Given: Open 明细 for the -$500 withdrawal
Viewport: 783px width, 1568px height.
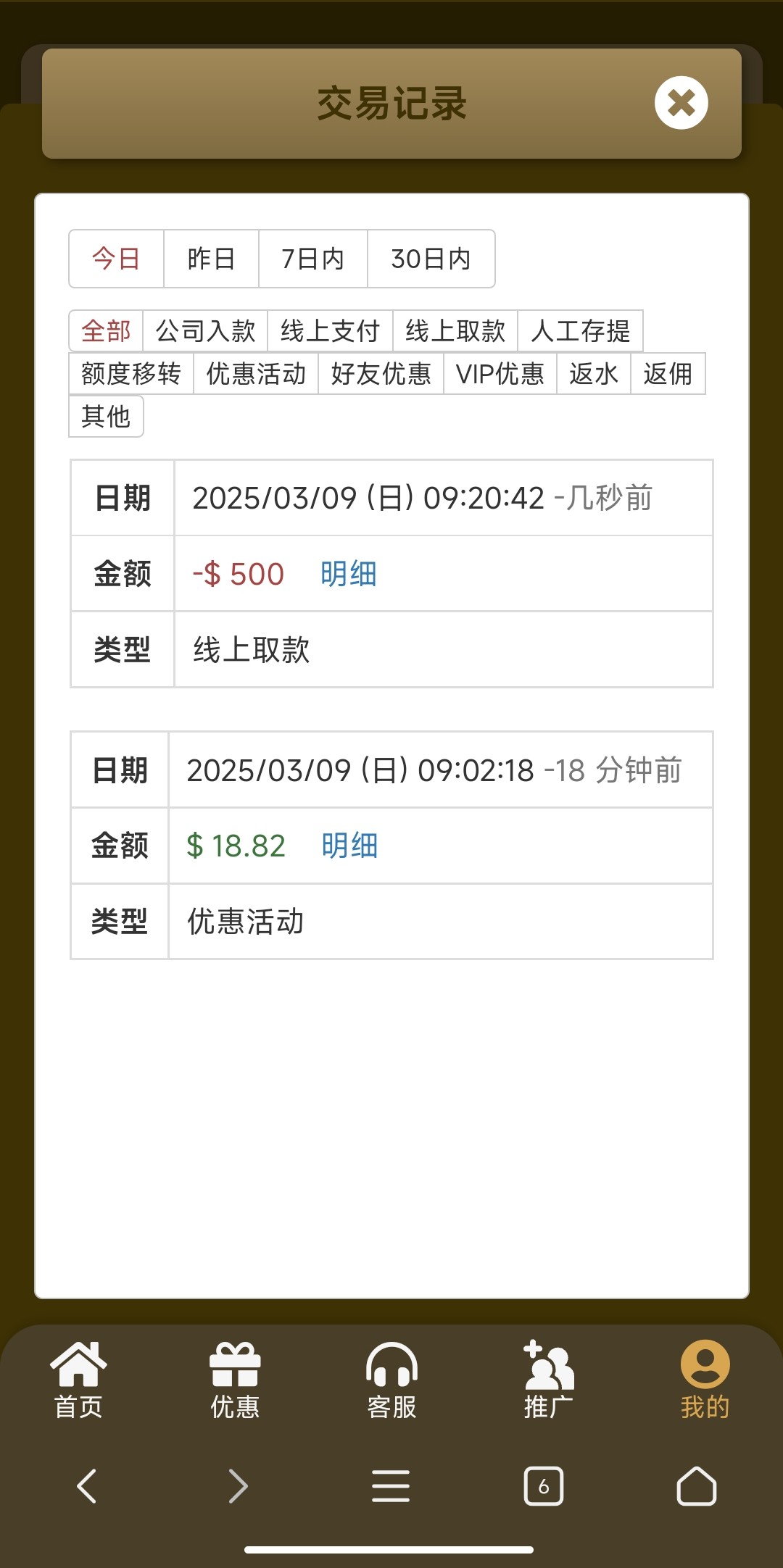Looking at the screenshot, I should [348, 574].
